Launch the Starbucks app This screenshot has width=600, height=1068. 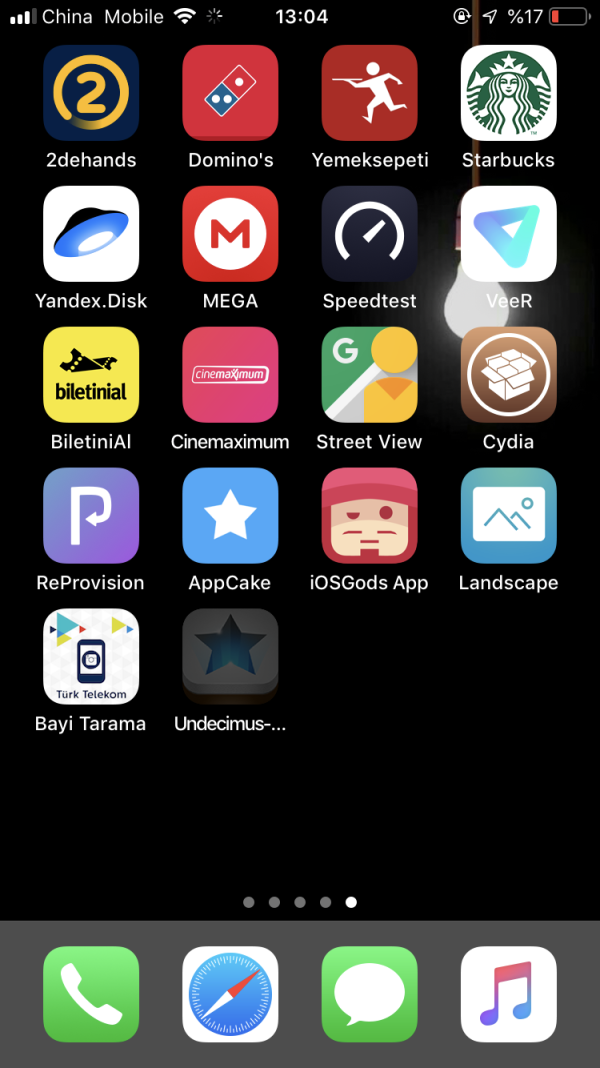[x=508, y=93]
